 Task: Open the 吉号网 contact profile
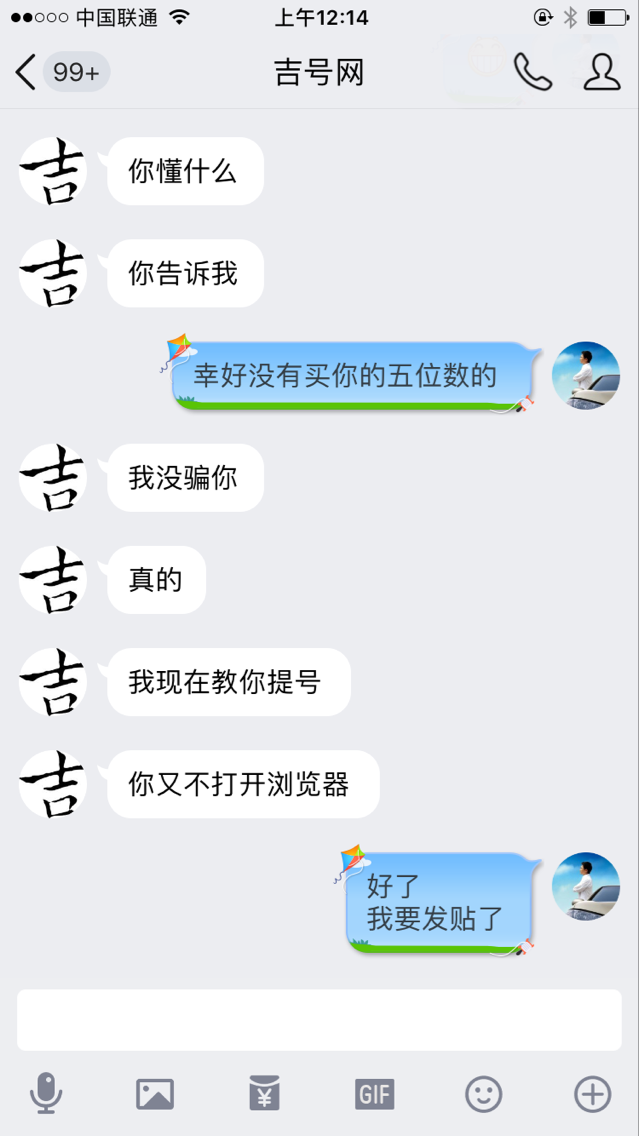(x=602, y=73)
